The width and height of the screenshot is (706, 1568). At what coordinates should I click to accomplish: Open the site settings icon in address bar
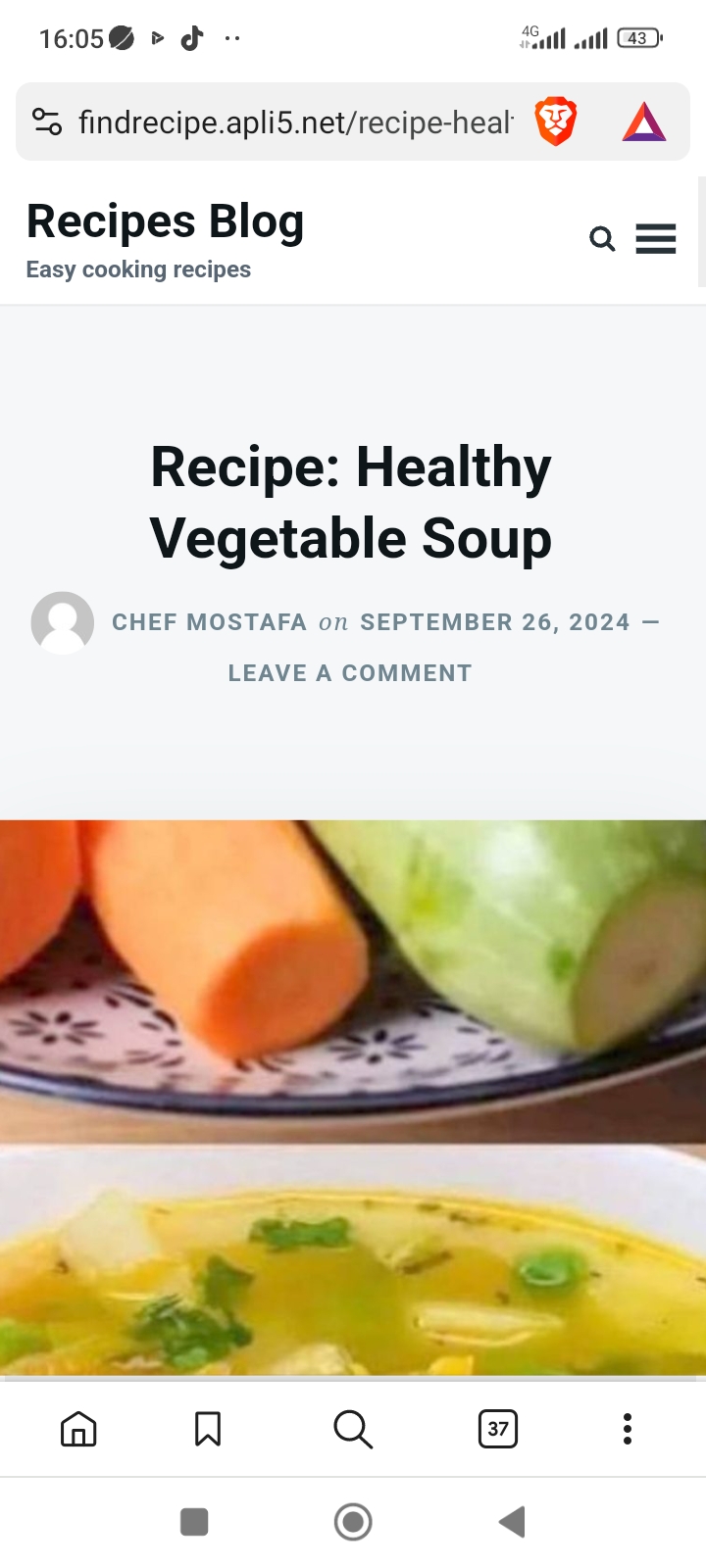(47, 122)
